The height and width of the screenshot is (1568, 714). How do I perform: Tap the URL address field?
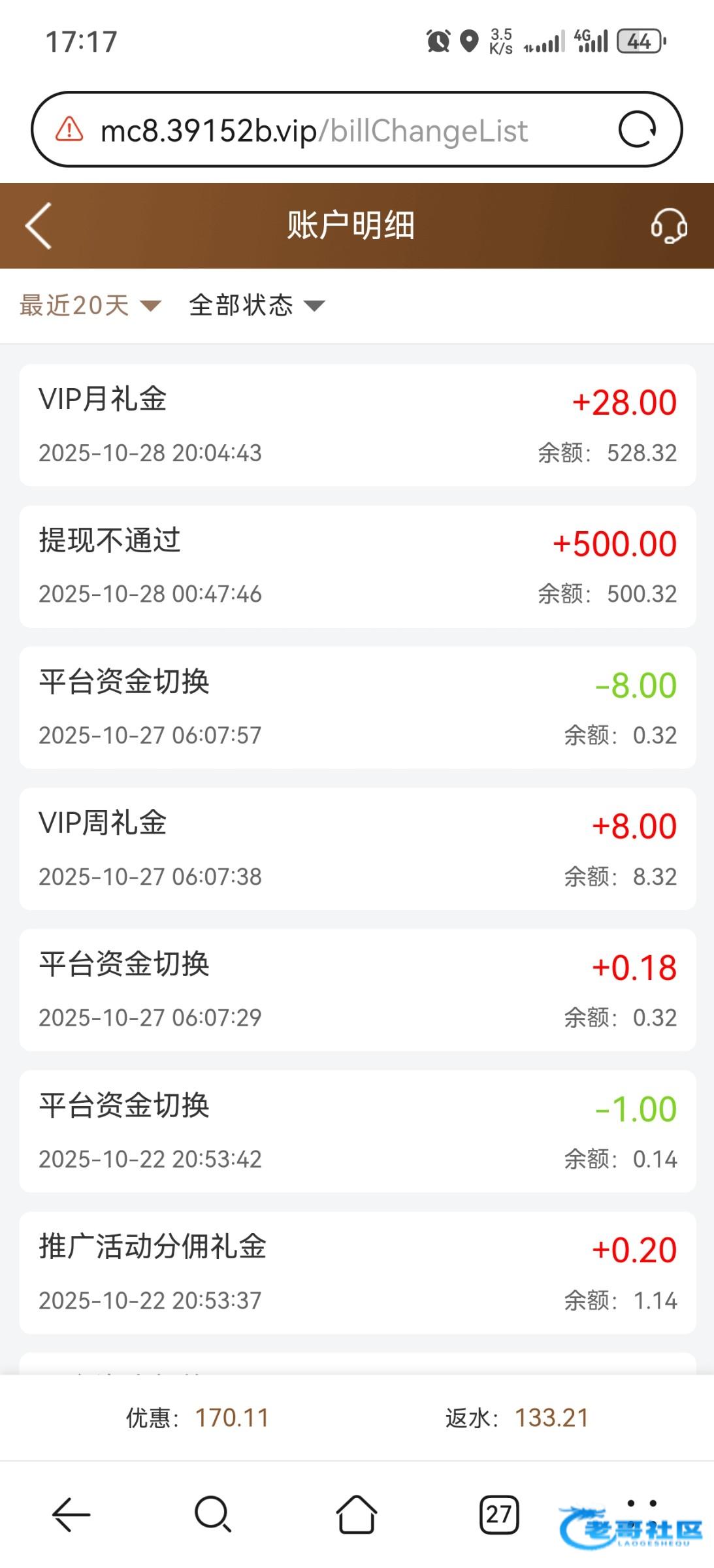coord(314,131)
